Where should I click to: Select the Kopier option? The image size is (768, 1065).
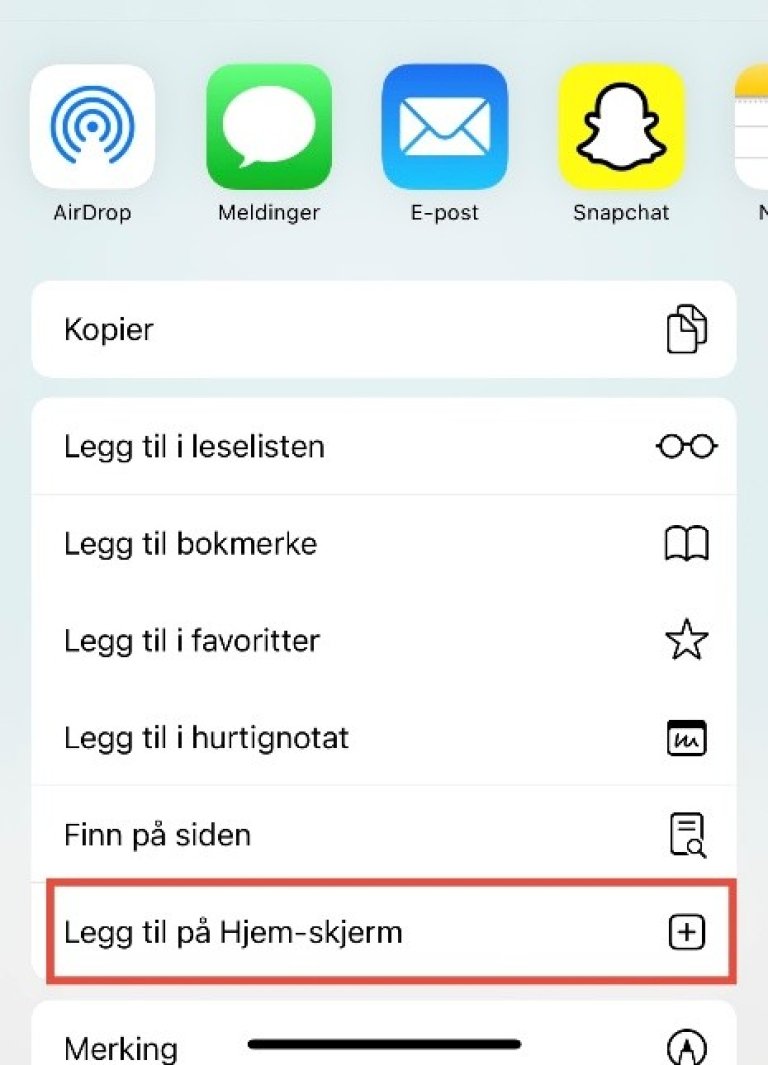pyautogui.click(x=384, y=330)
